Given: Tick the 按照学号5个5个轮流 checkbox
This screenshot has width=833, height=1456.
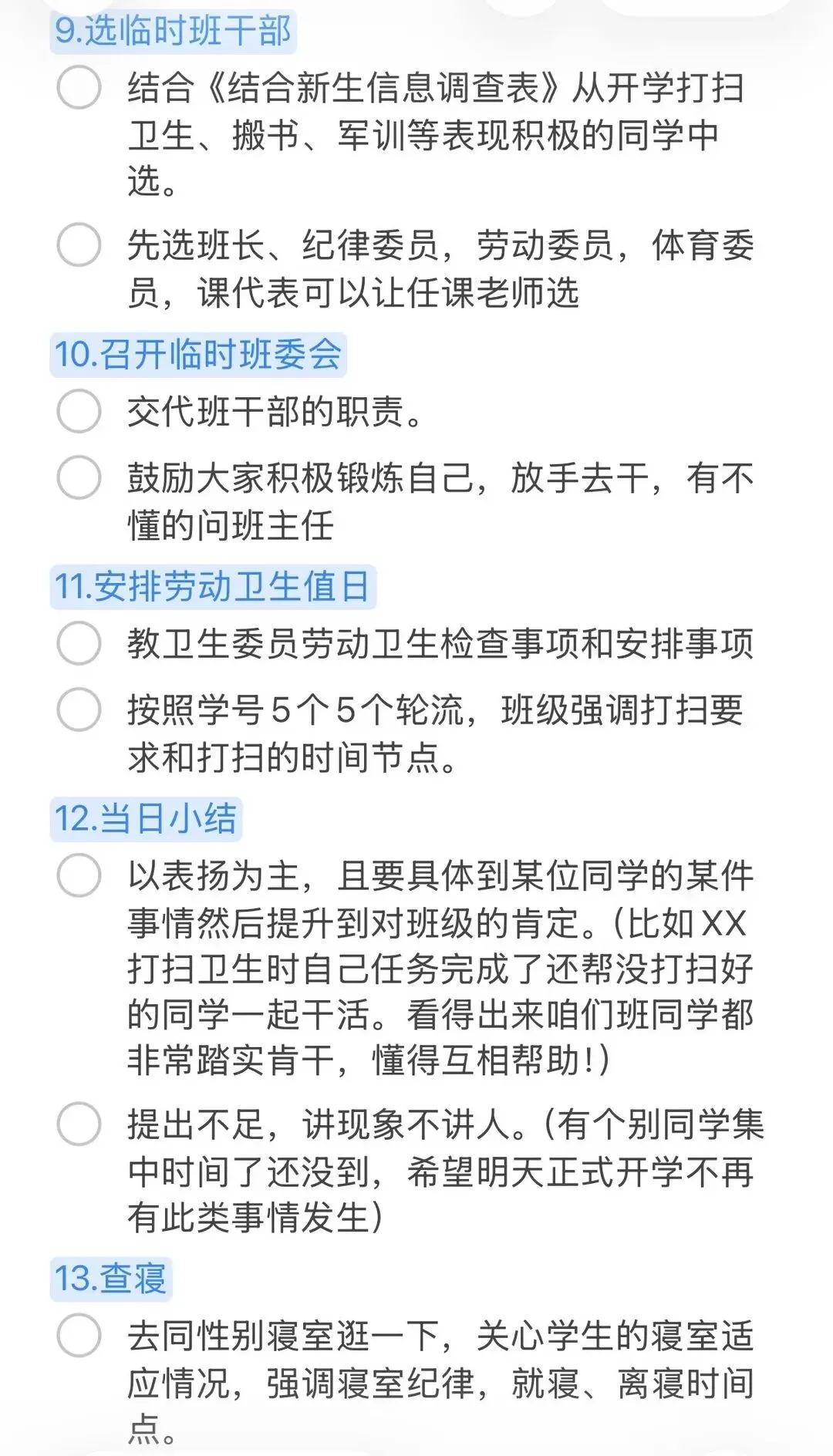Looking at the screenshot, I should click(x=79, y=709).
